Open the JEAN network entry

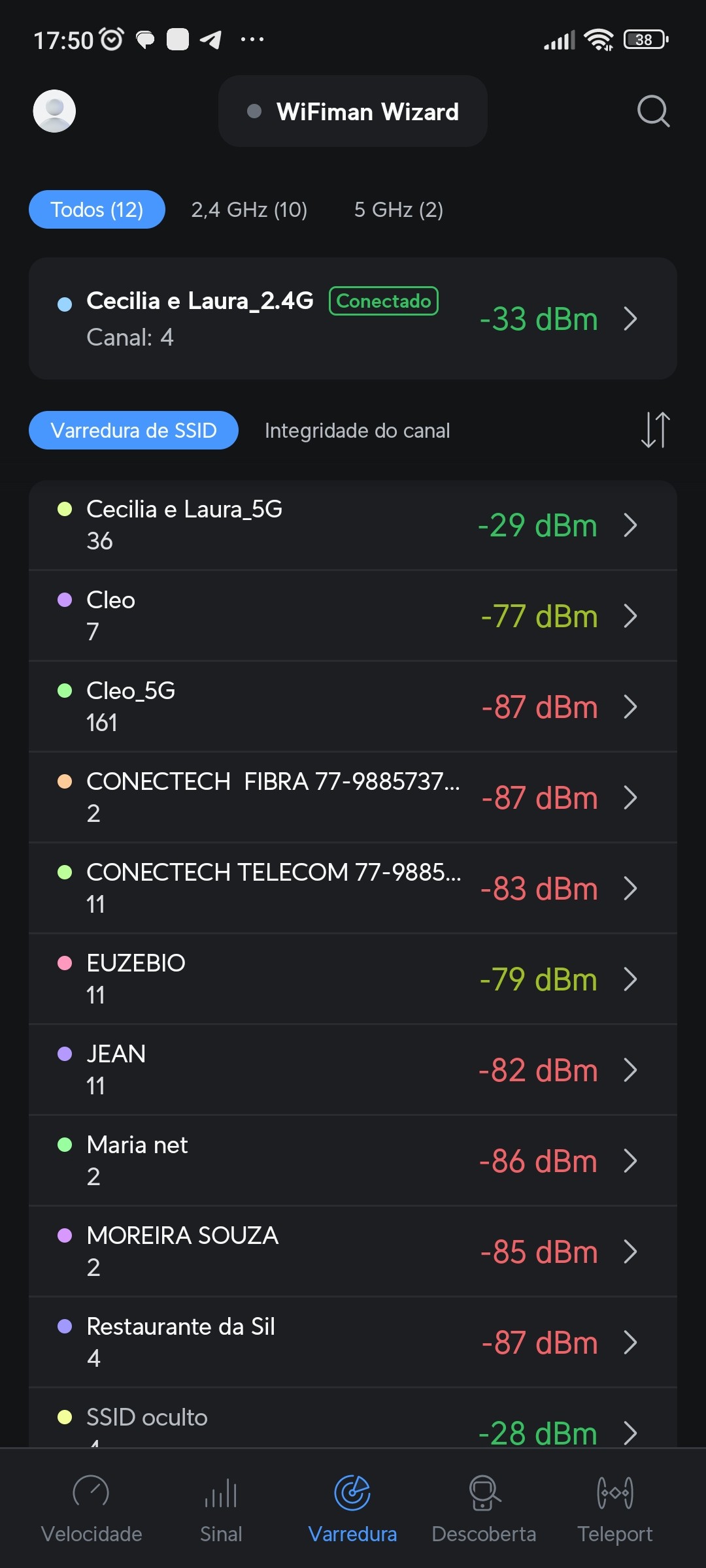pyautogui.click(x=353, y=1070)
